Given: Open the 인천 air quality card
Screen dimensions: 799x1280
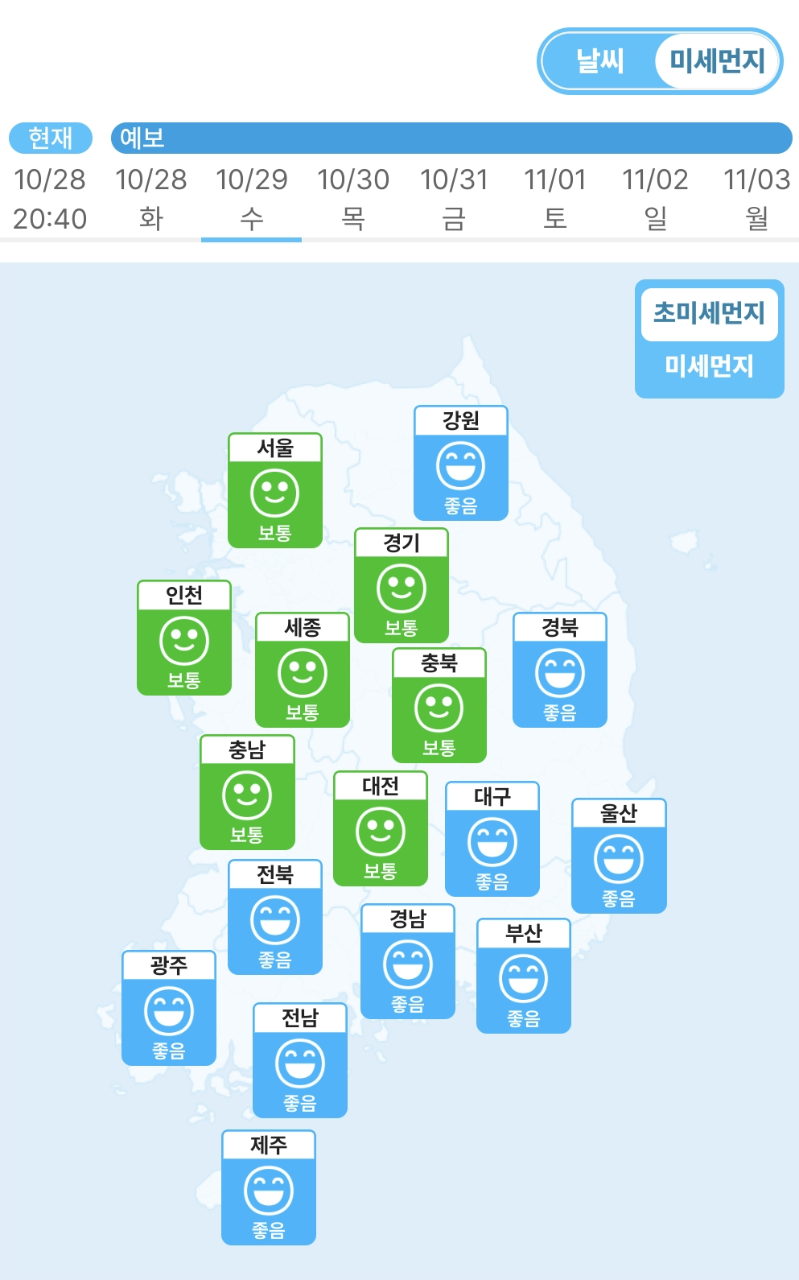Looking at the screenshot, I should pyautogui.click(x=184, y=637).
